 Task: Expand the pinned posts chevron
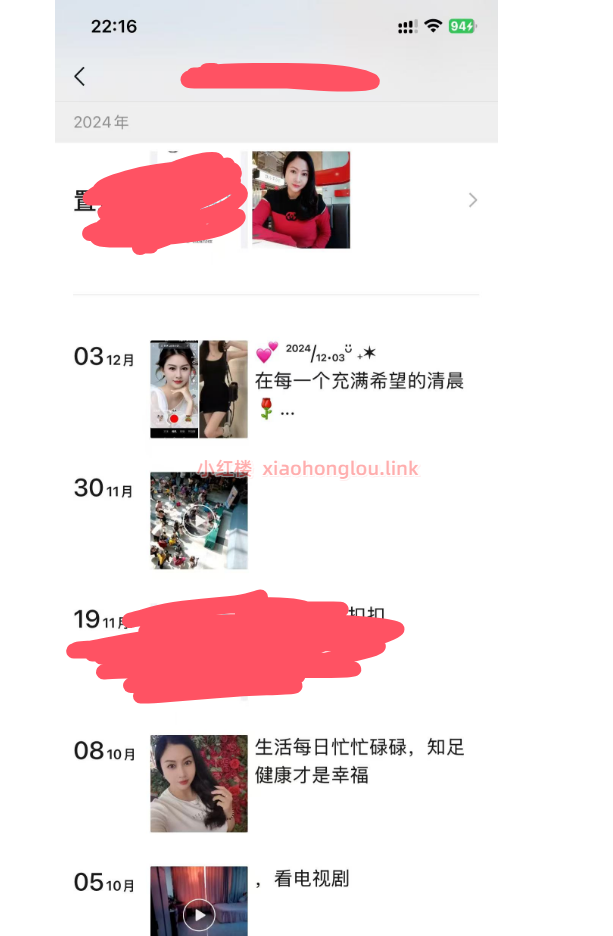pyautogui.click(x=472, y=200)
